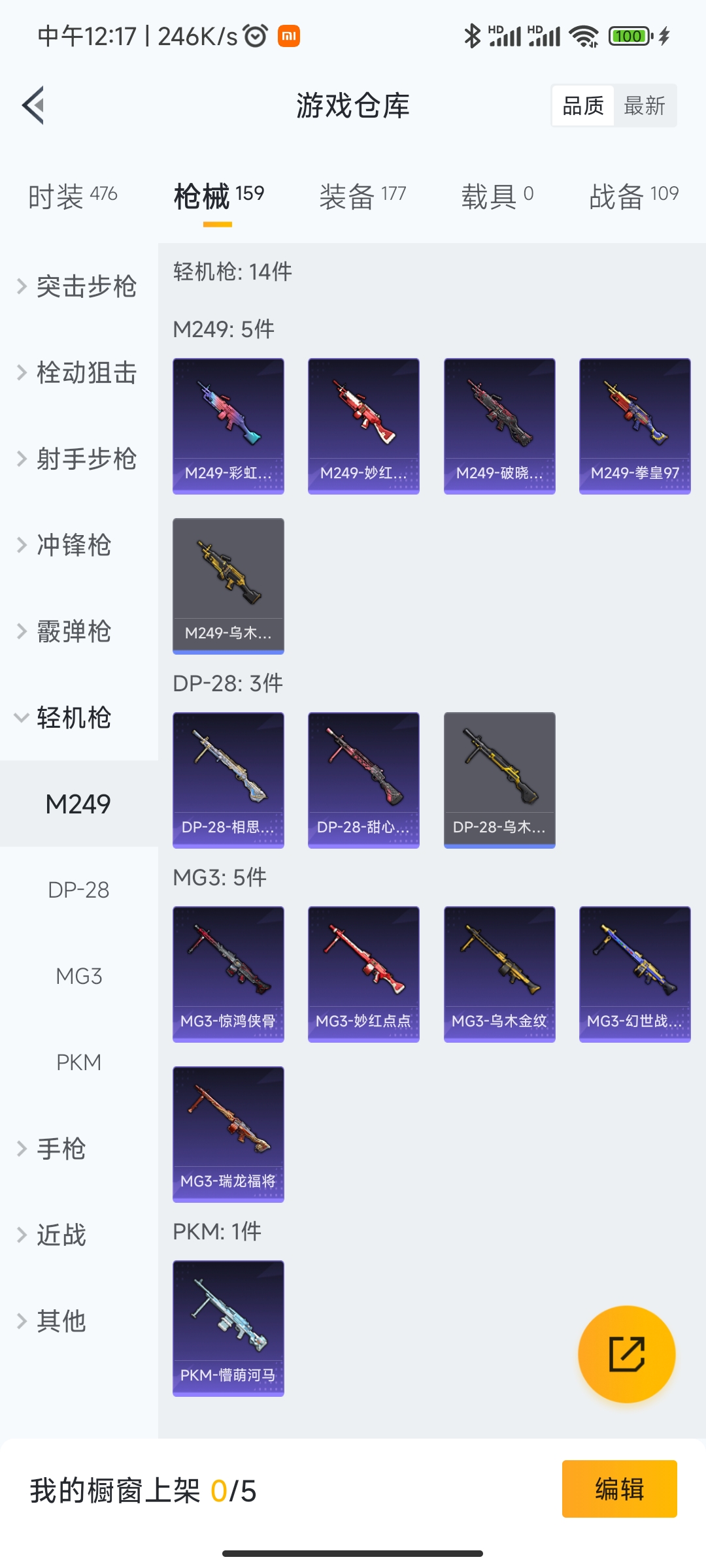Image resolution: width=706 pixels, height=1568 pixels.
Task: Open the 战备 tab
Action: click(x=633, y=195)
